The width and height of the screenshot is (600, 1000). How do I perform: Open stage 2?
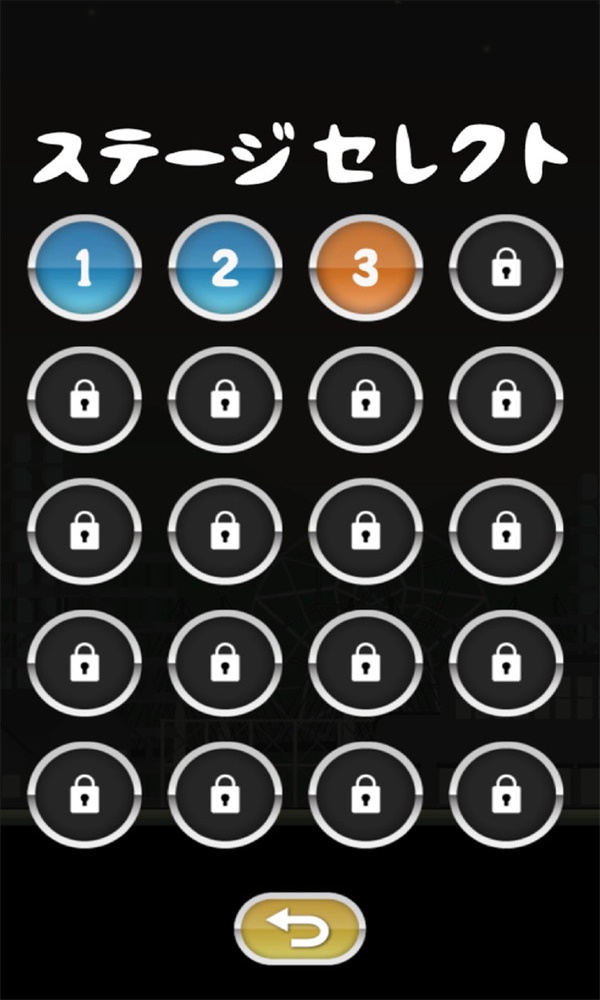click(x=225, y=268)
